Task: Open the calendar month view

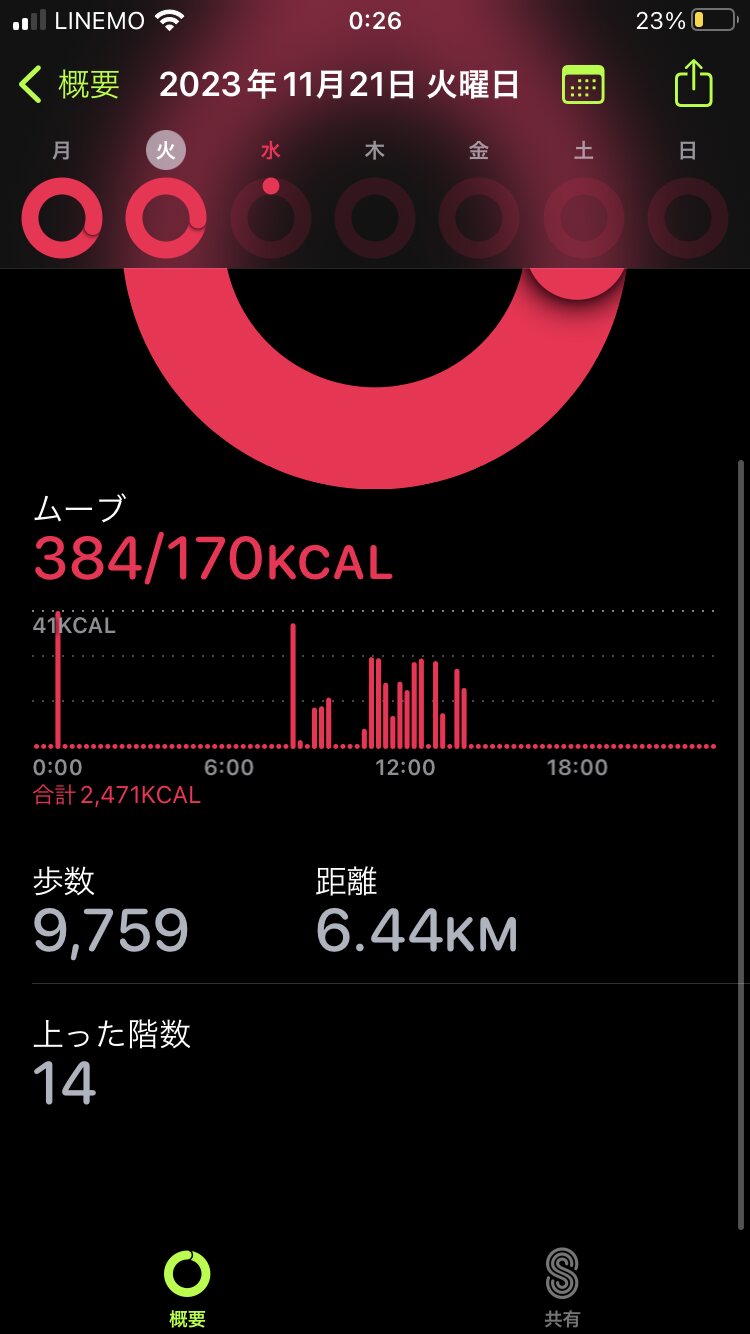Action: click(x=583, y=85)
